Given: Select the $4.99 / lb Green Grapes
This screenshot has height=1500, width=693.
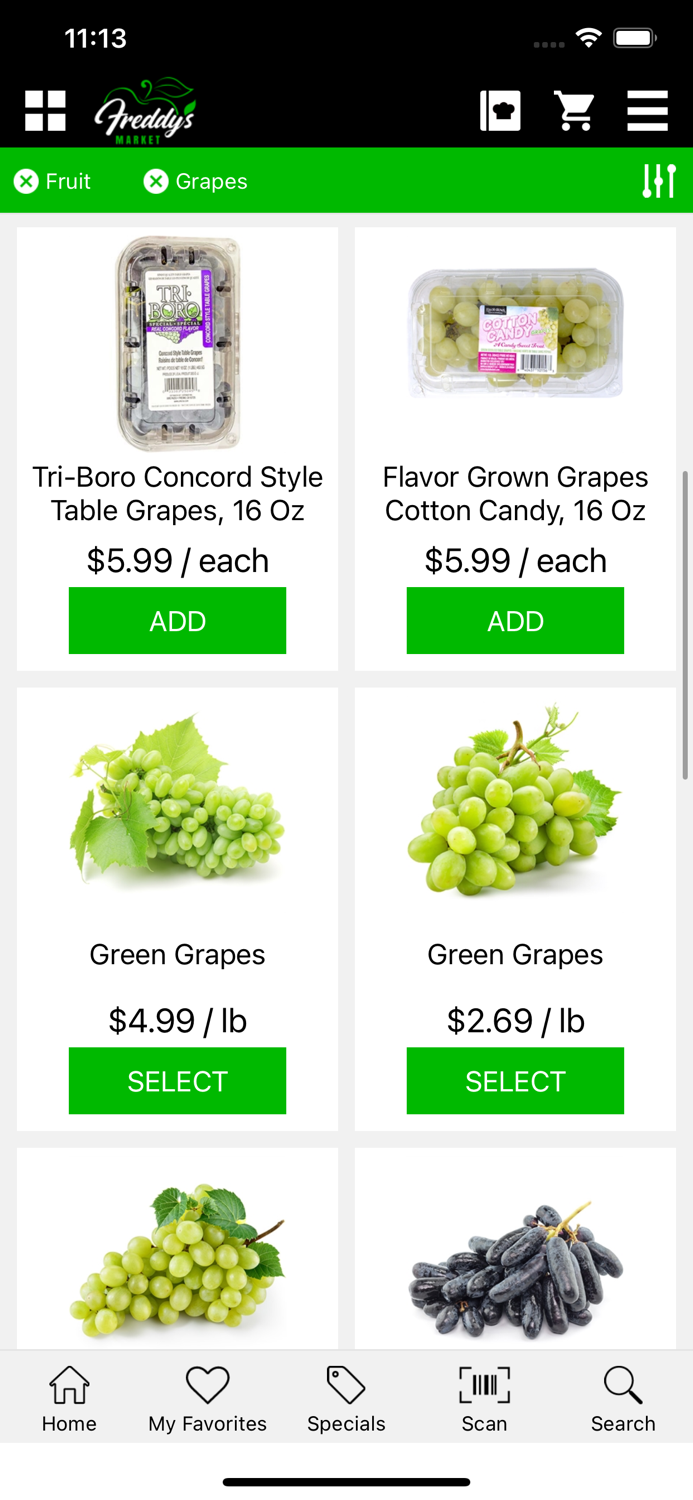Looking at the screenshot, I should [x=177, y=1081].
